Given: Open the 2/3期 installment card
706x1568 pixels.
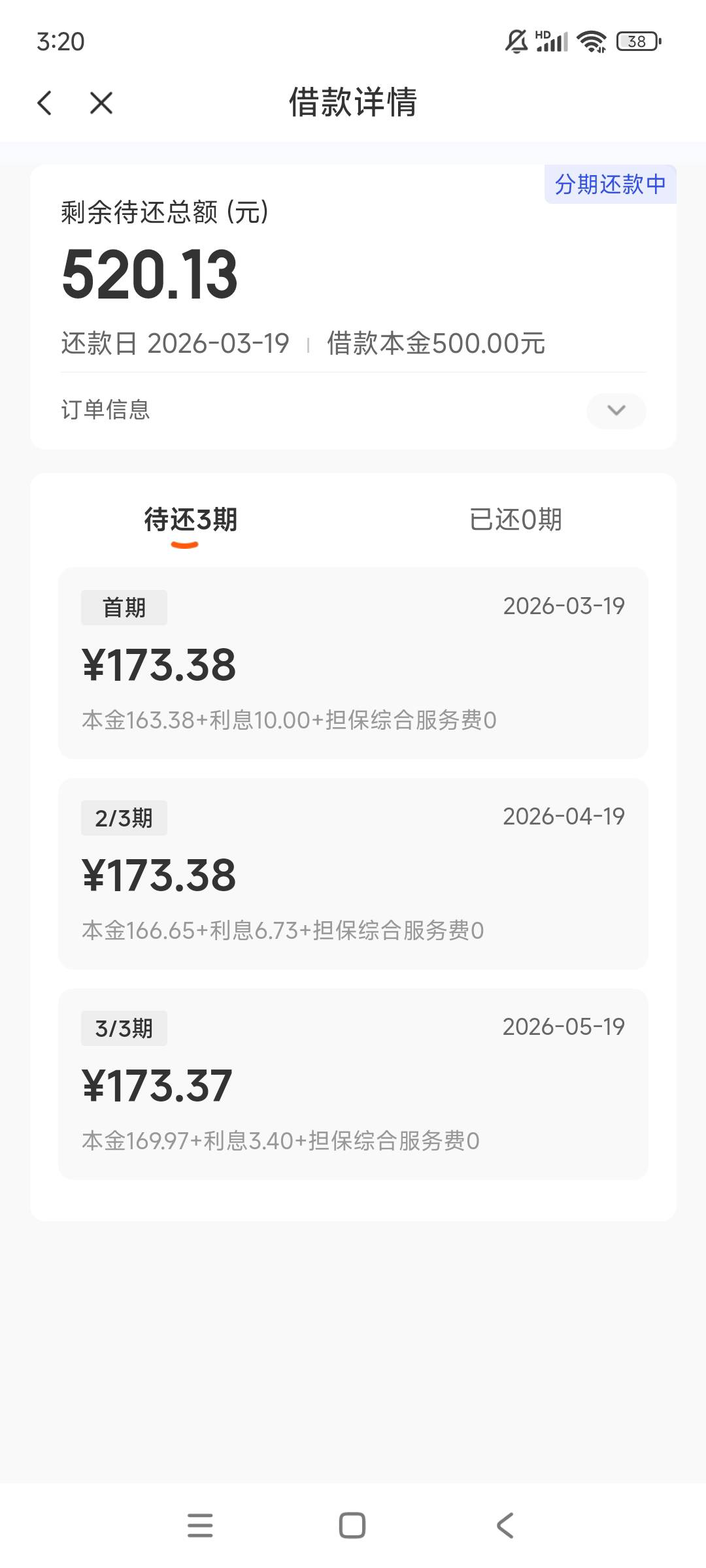Looking at the screenshot, I should pyautogui.click(x=353, y=874).
